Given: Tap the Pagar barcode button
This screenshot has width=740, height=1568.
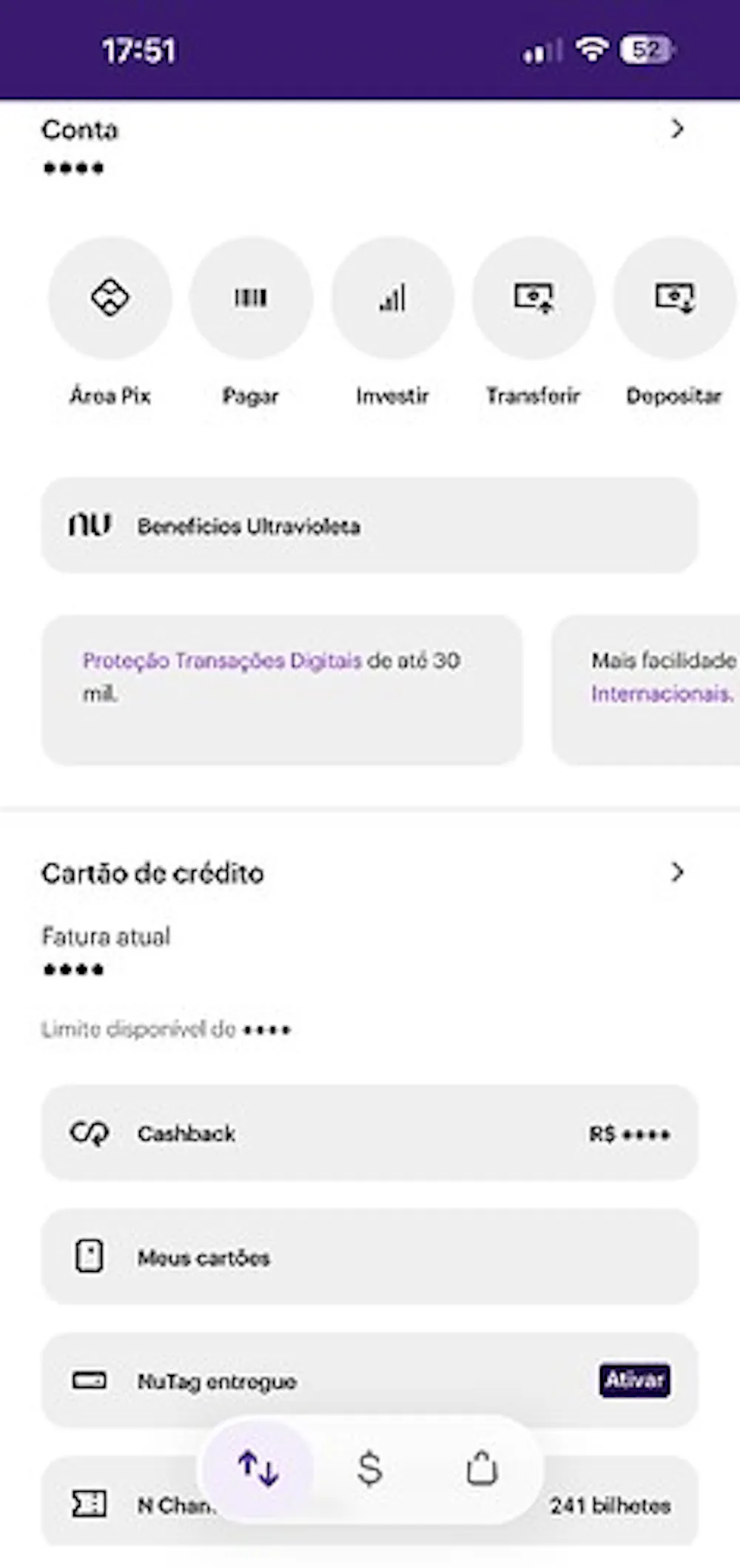Looking at the screenshot, I should 251,298.
